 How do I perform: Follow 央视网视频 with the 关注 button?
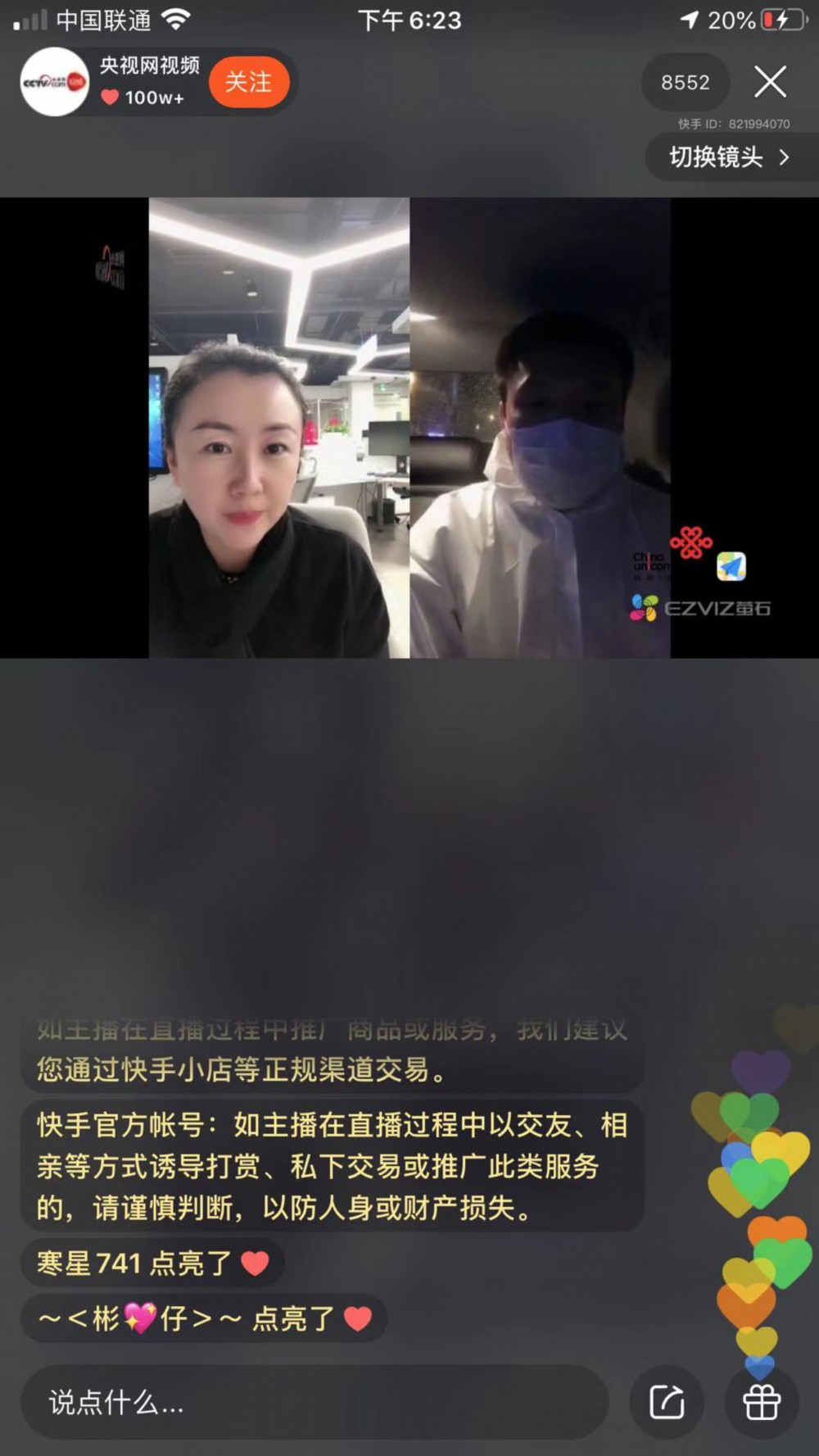pyautogui.click(x=249, y=82)
